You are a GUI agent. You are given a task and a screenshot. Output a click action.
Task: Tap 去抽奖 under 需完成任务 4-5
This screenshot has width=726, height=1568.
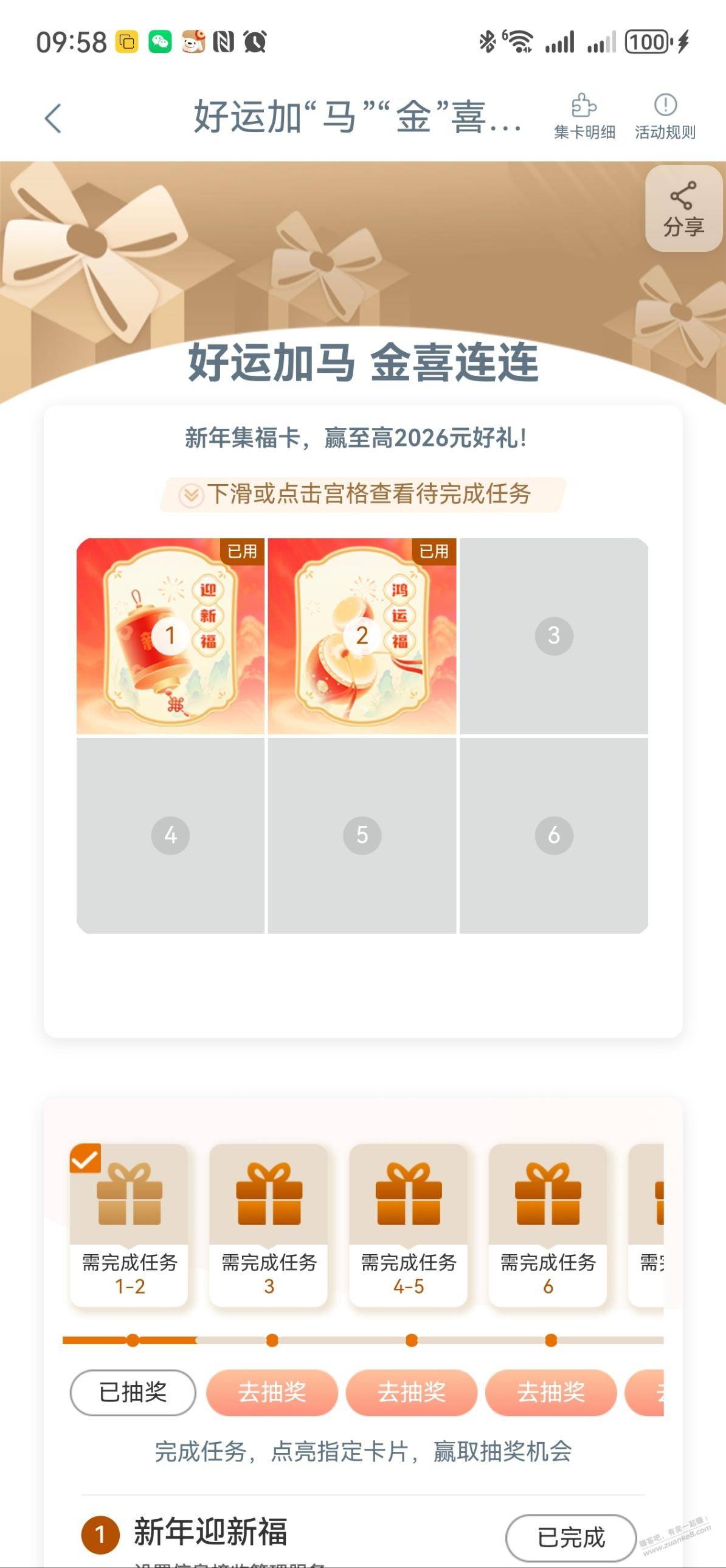[x=412, y=1392]
